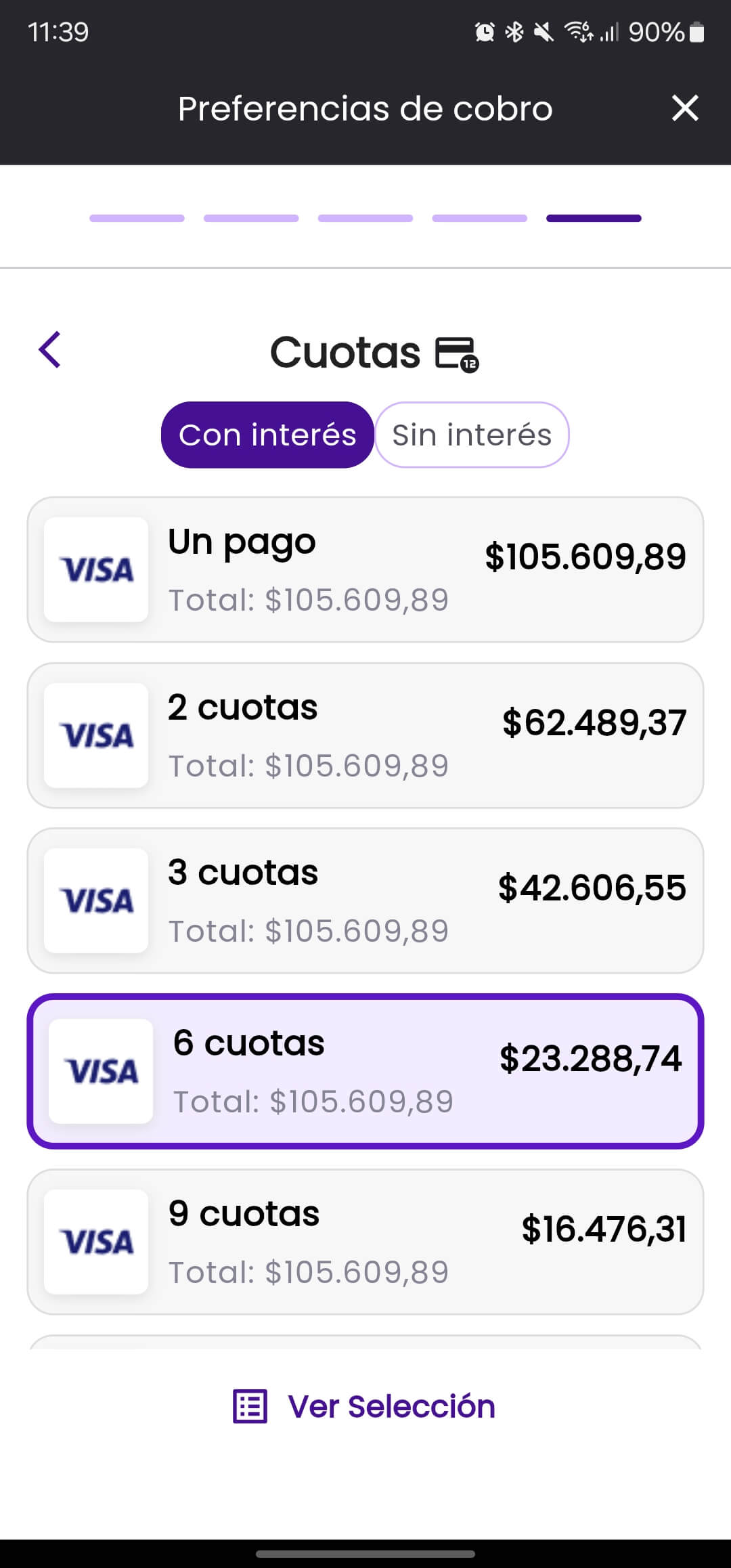Viewport: 731px width, 1568px height.
Task: Tap the 6 cuotas option
Action: (365, 1071)
